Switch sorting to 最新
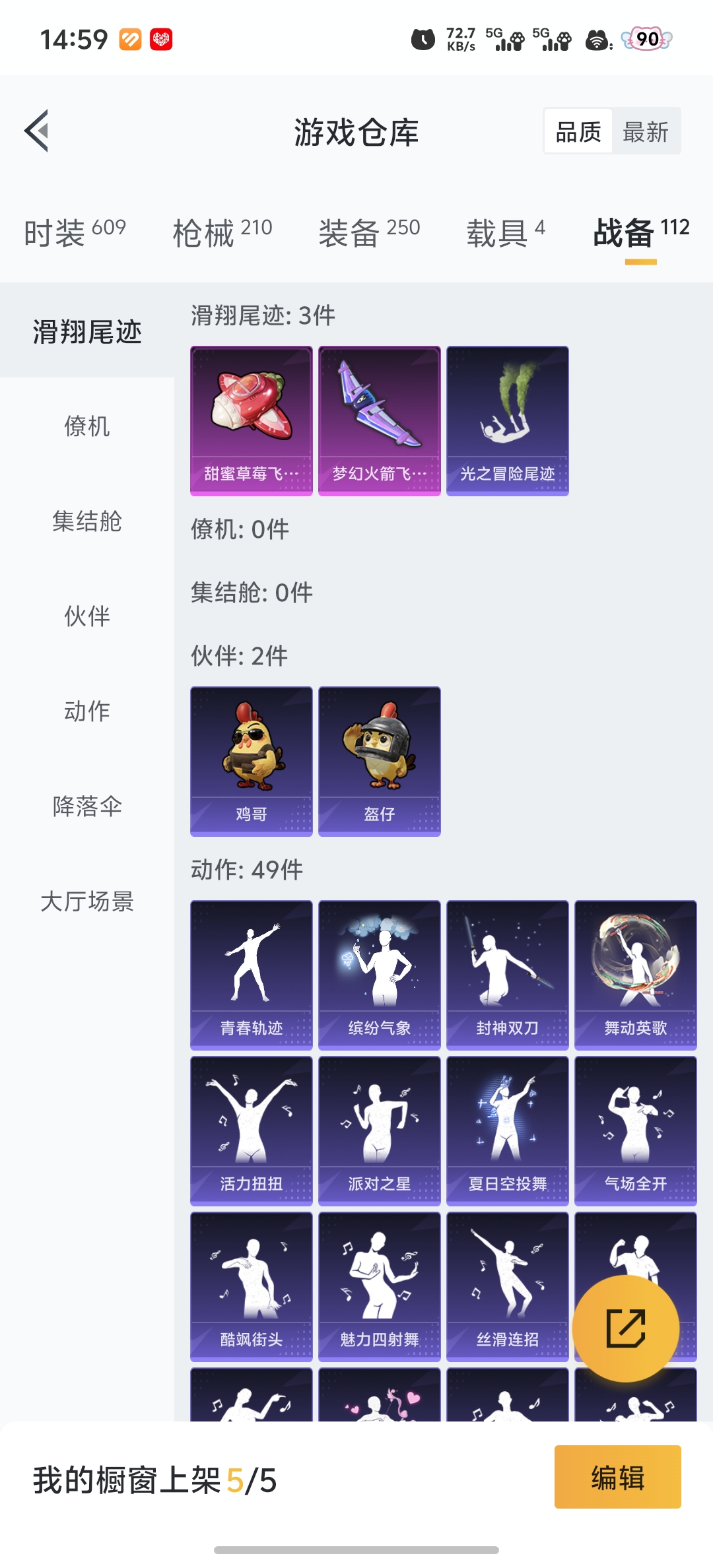This screenshot has height=1568, width=713. (x=646, y=131)
